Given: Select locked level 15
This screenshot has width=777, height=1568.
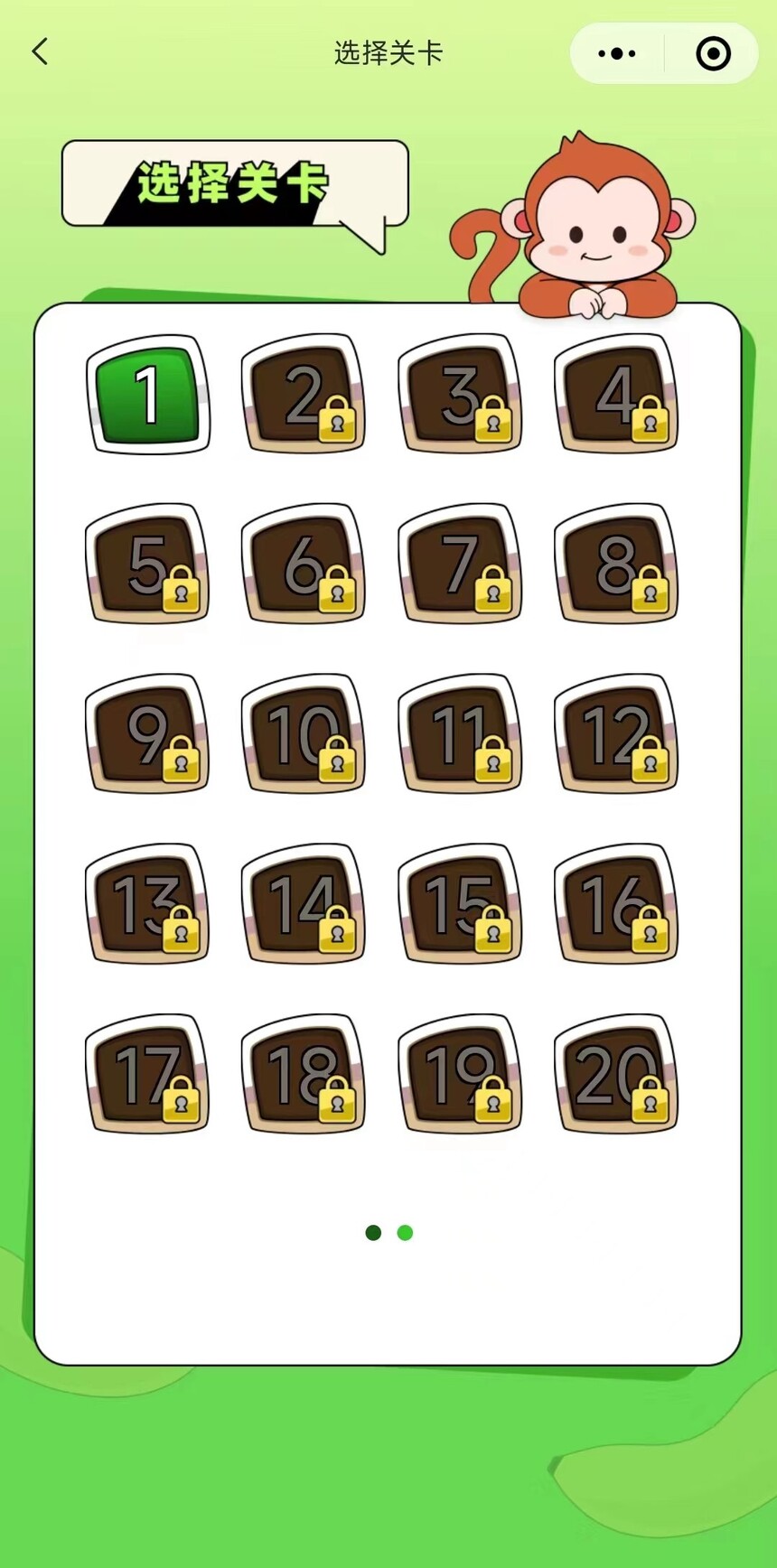Looking at the screenshot, I should click(460, 904).
